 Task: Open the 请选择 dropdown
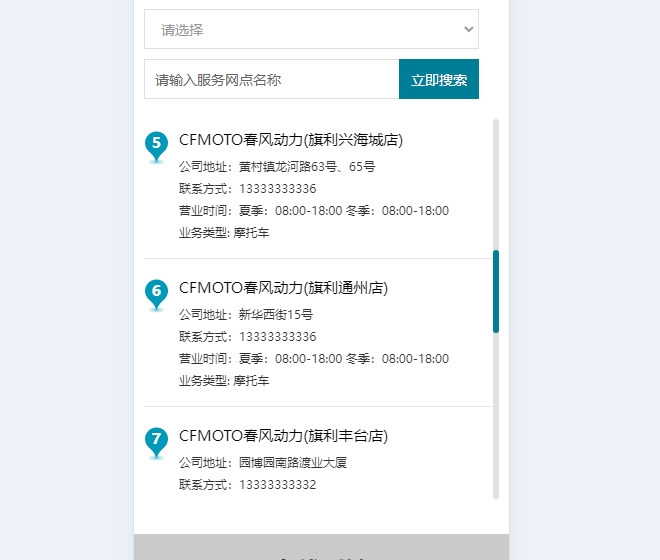pos(311,30)
